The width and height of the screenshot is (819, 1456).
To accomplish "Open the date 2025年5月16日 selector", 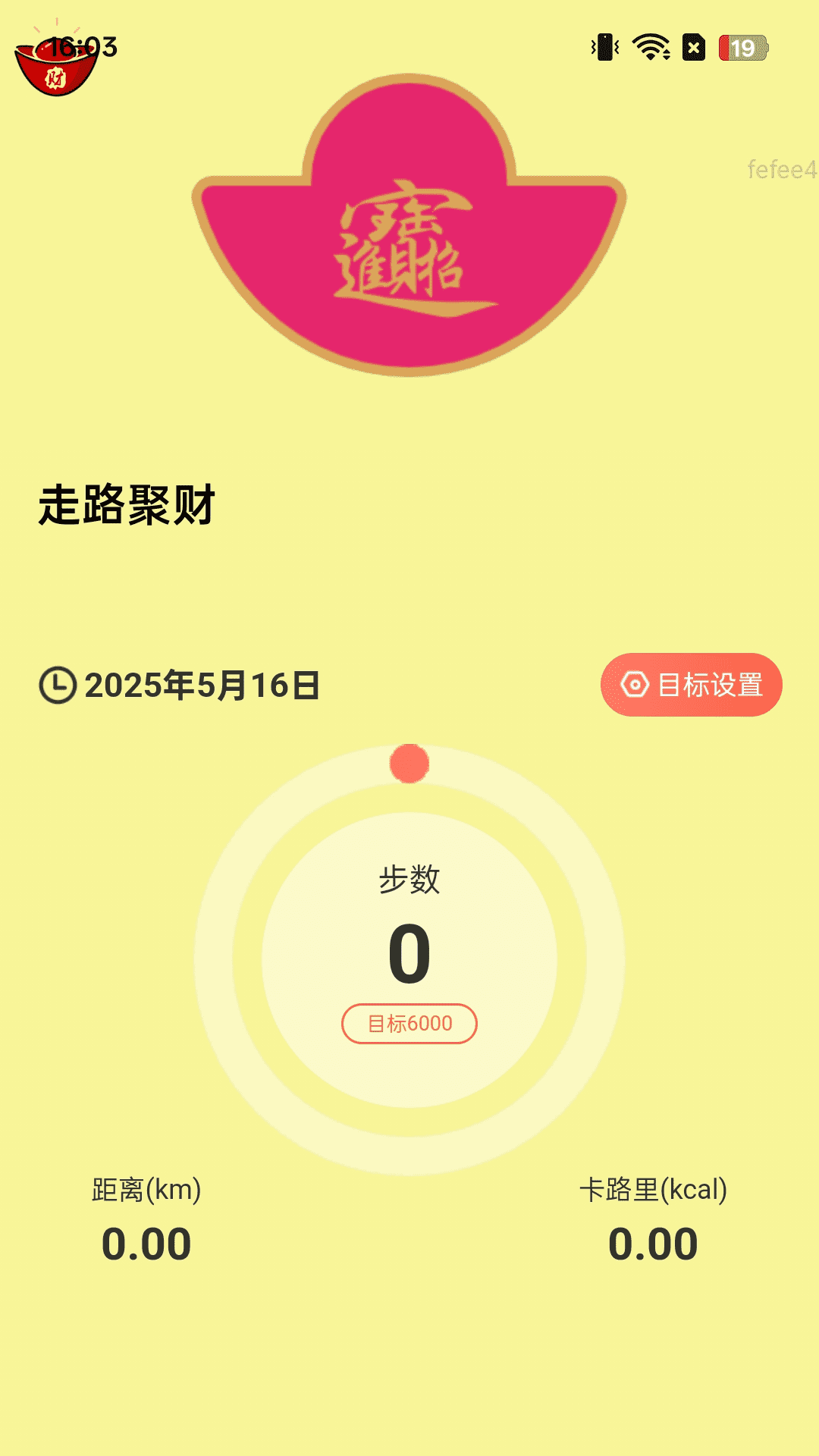I will pyautogui.click(x=201, y=684).
